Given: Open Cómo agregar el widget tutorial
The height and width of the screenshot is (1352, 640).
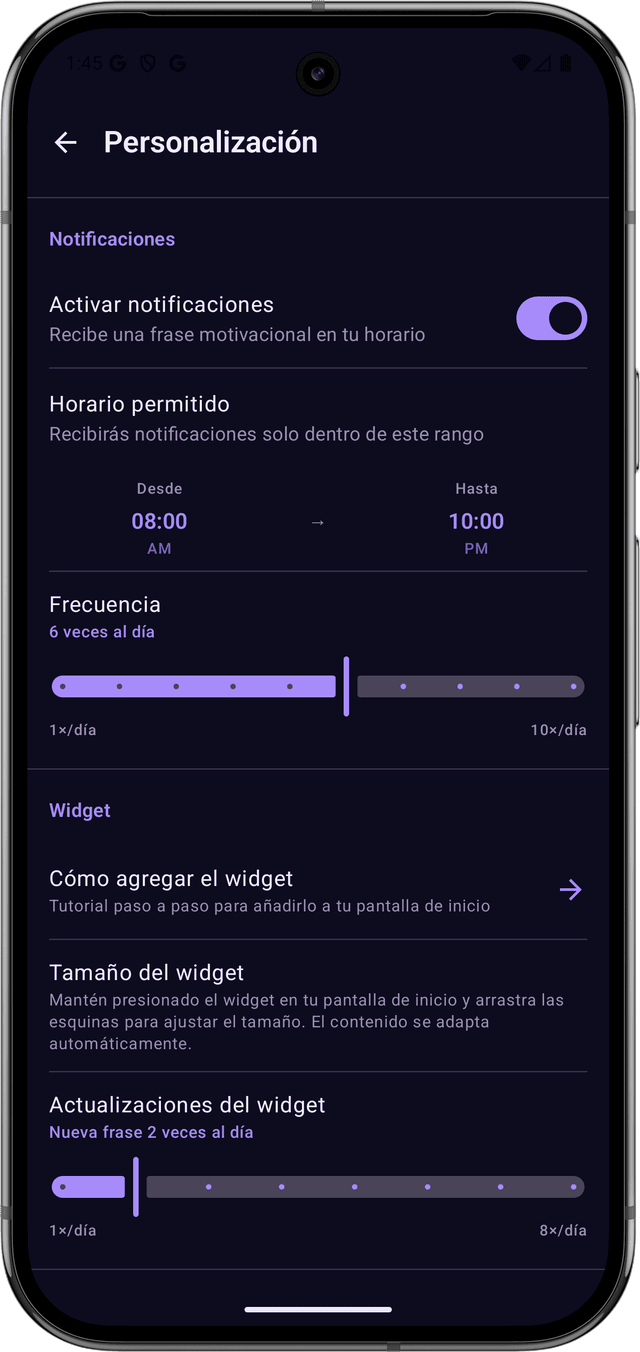Looking at the screenshot, I should coord(318,890).
